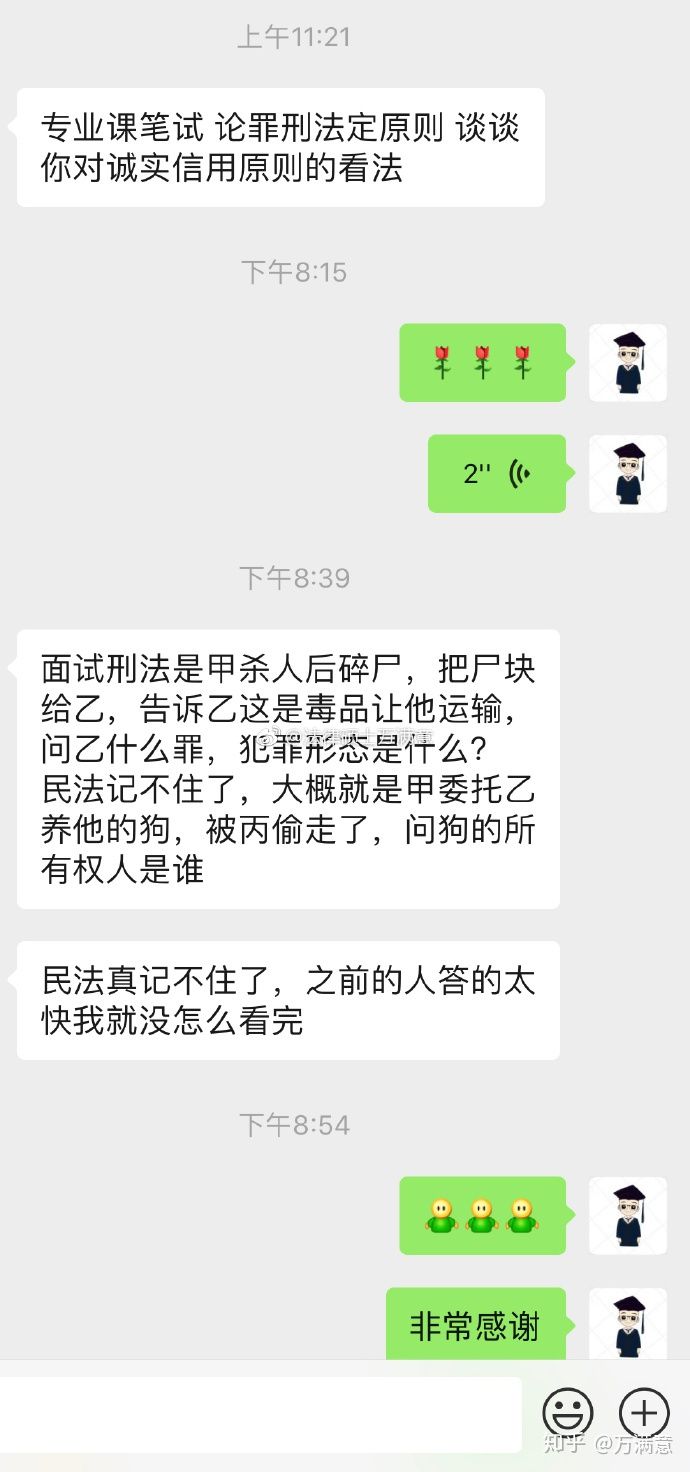The width and height of the screenshot is (690, 1472).
Task: Open the emoji sticker picker
Action: [567, 1414]
